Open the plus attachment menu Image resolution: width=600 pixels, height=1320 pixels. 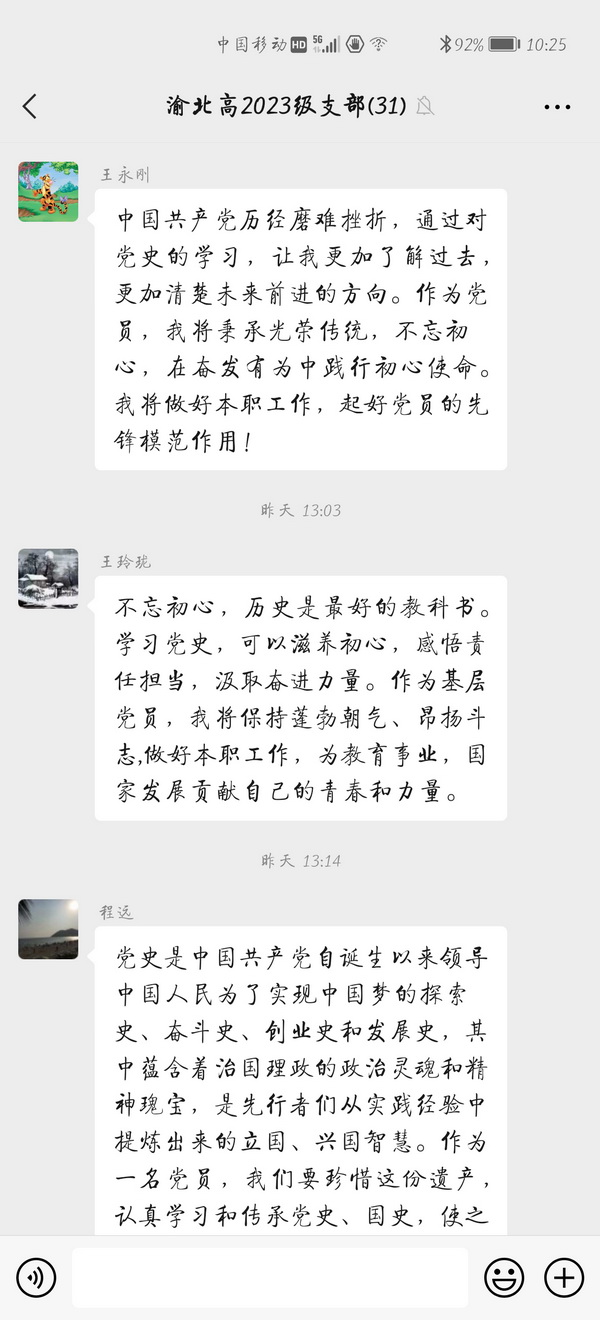point(564,1277)
